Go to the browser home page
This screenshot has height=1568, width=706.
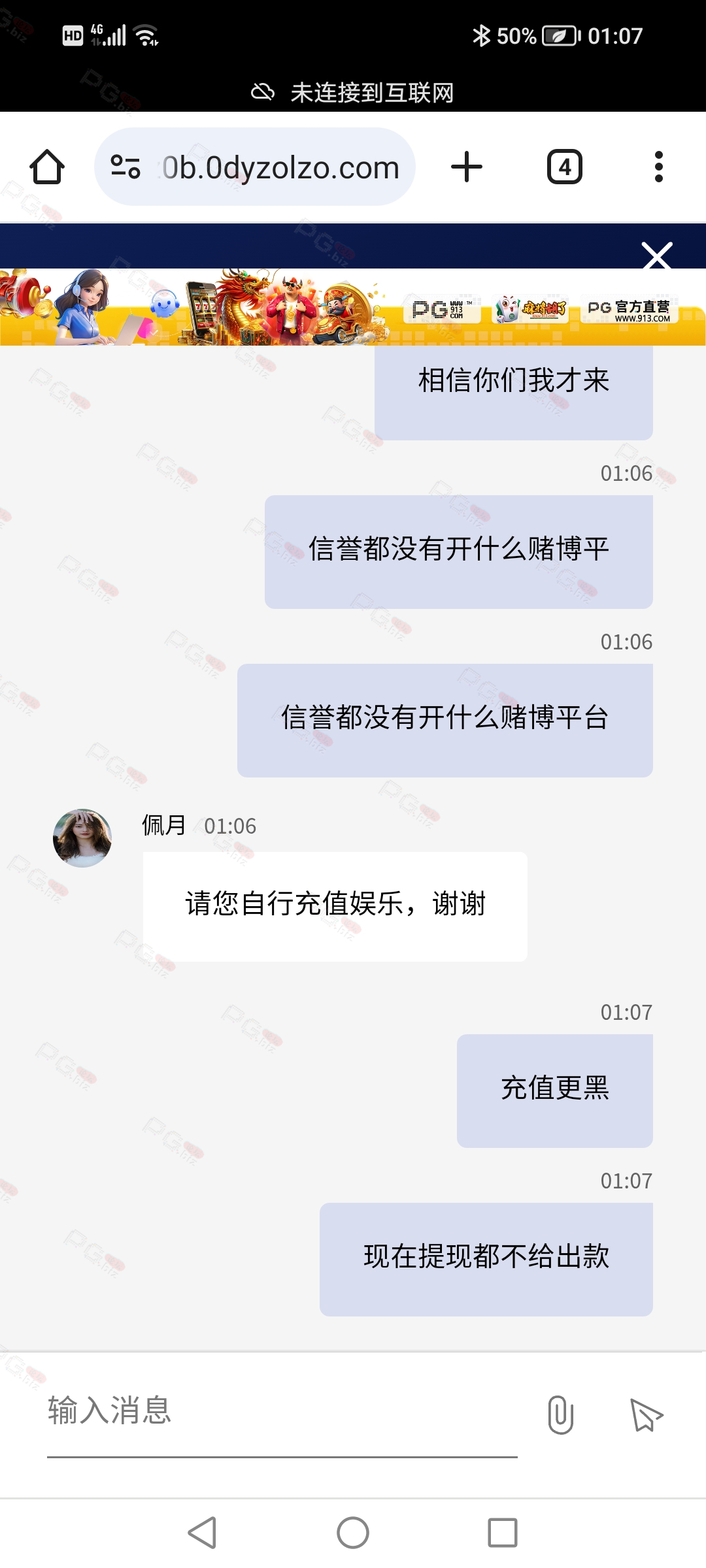click(47, 167)
